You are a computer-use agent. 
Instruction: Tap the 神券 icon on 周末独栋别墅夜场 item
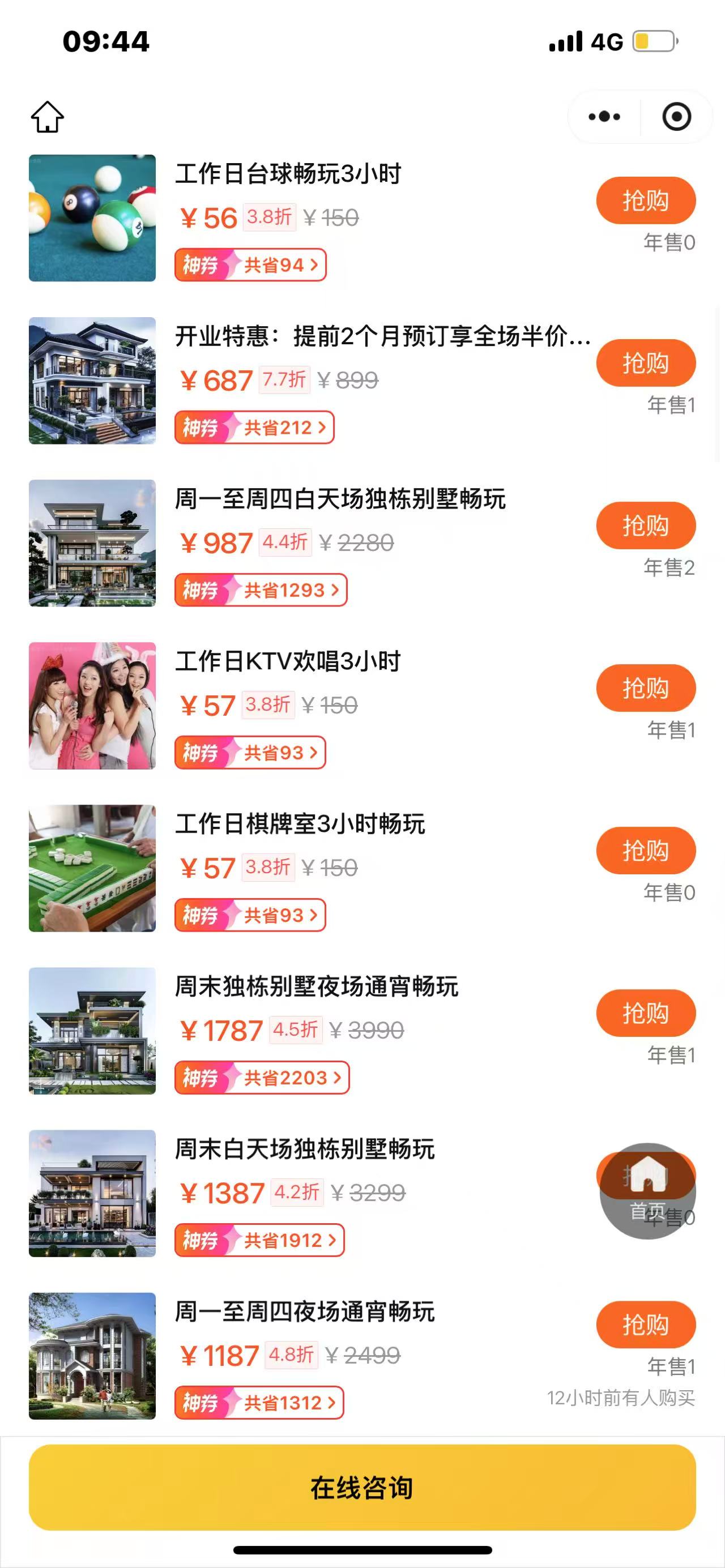201,1078
